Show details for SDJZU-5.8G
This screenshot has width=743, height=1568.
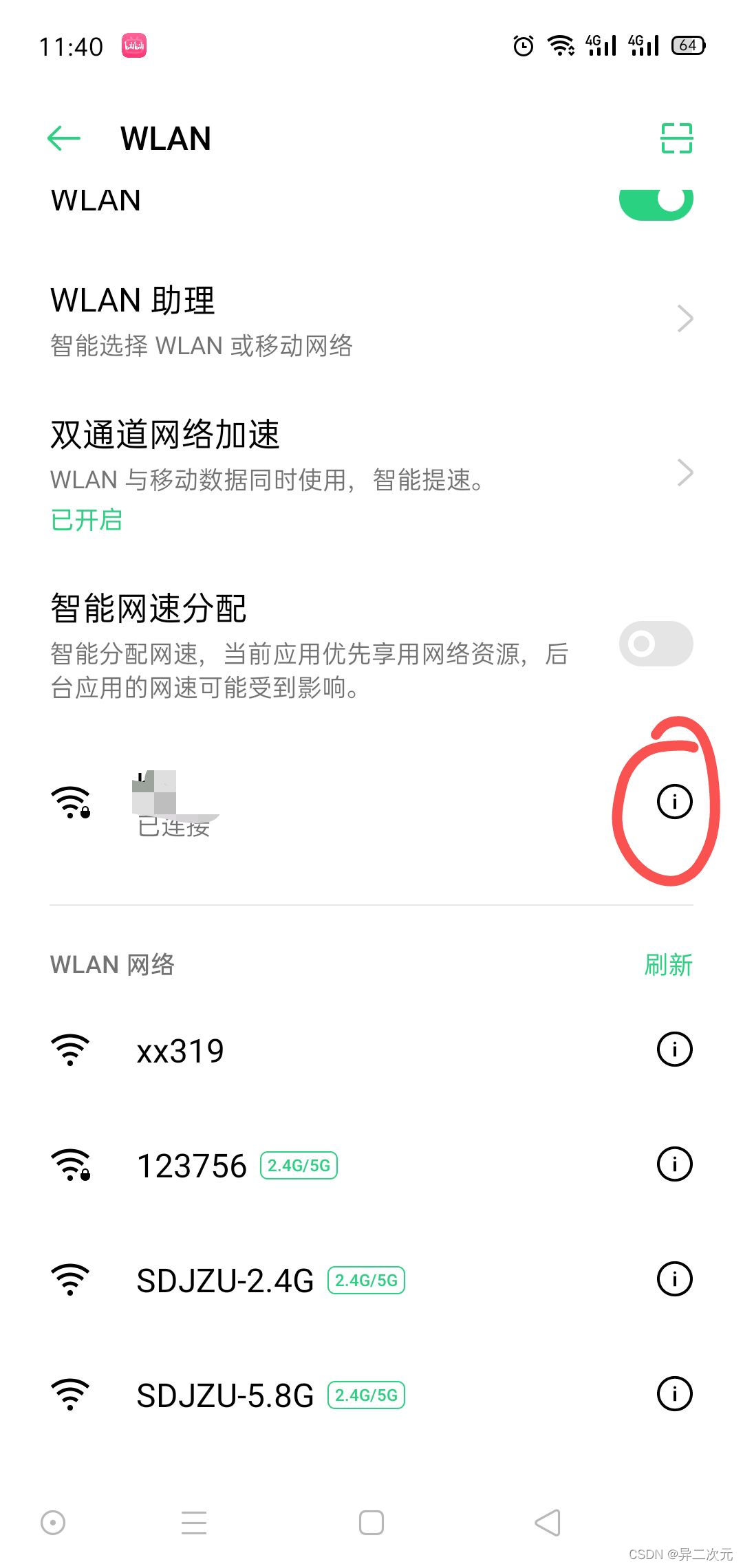674,1394
